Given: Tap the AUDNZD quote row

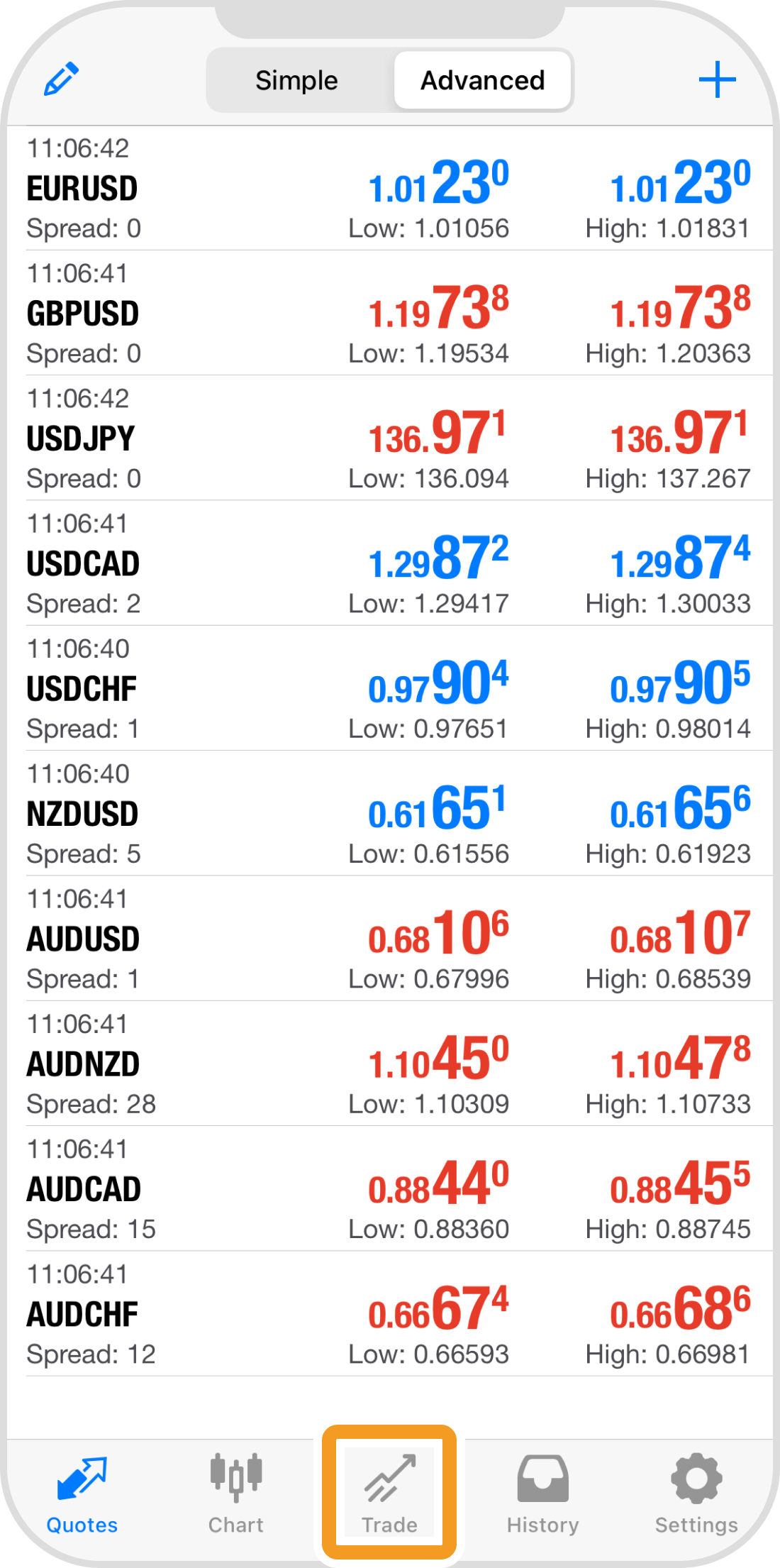Looking at the screenshot, I should (x=389, y=1064).
